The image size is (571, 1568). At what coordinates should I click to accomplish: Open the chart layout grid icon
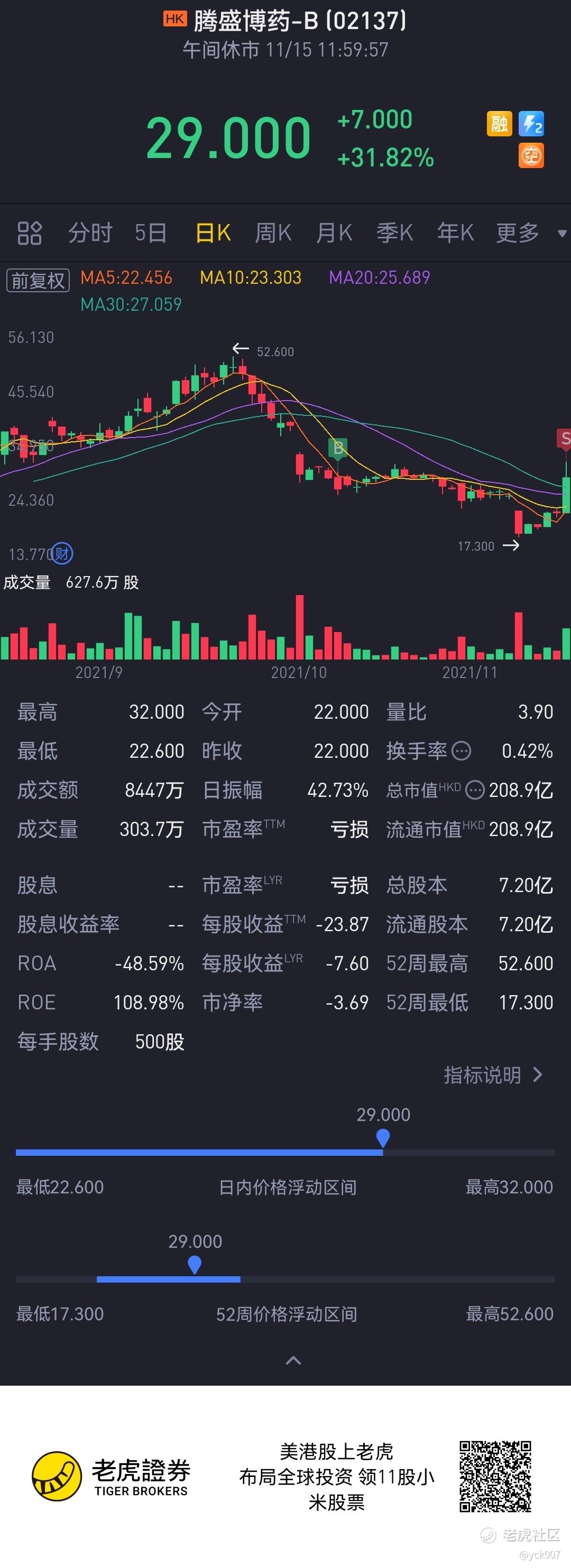29,233
